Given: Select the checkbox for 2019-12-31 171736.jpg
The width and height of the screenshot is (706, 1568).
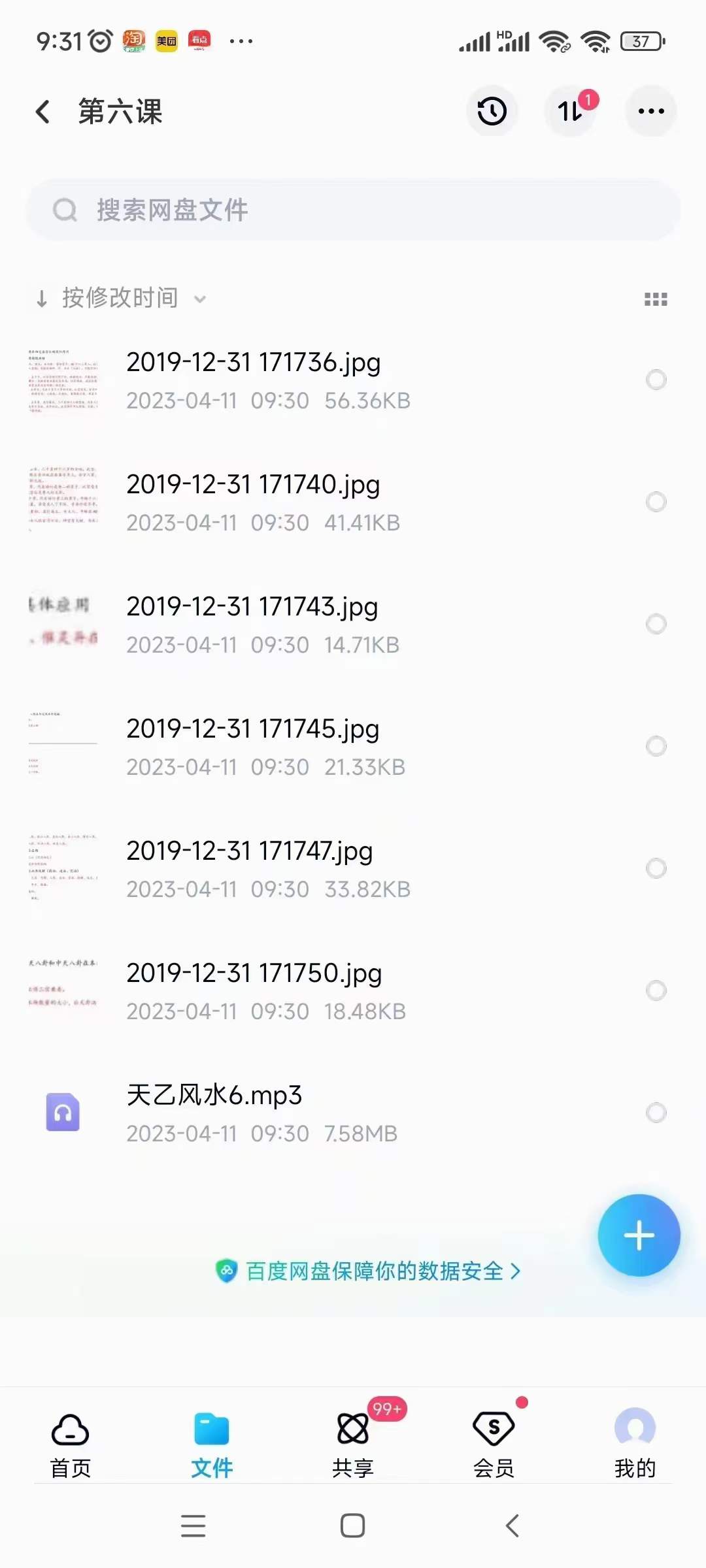Looking at the screenshot, I should [x=656, y=379].
